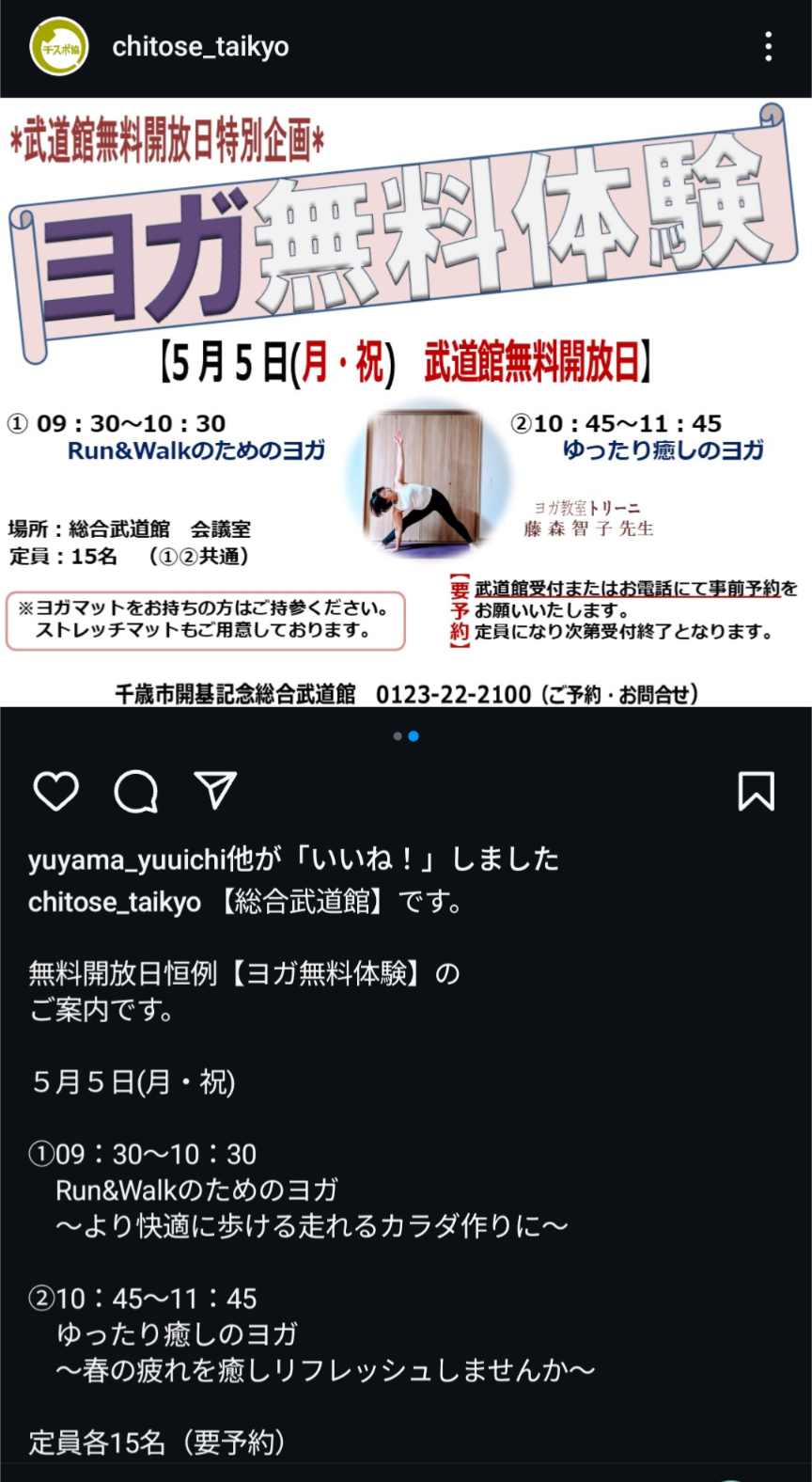This screenshot has width=812, height=1482.
Task: Like this post with the heart icon
Action: point(56,792)
